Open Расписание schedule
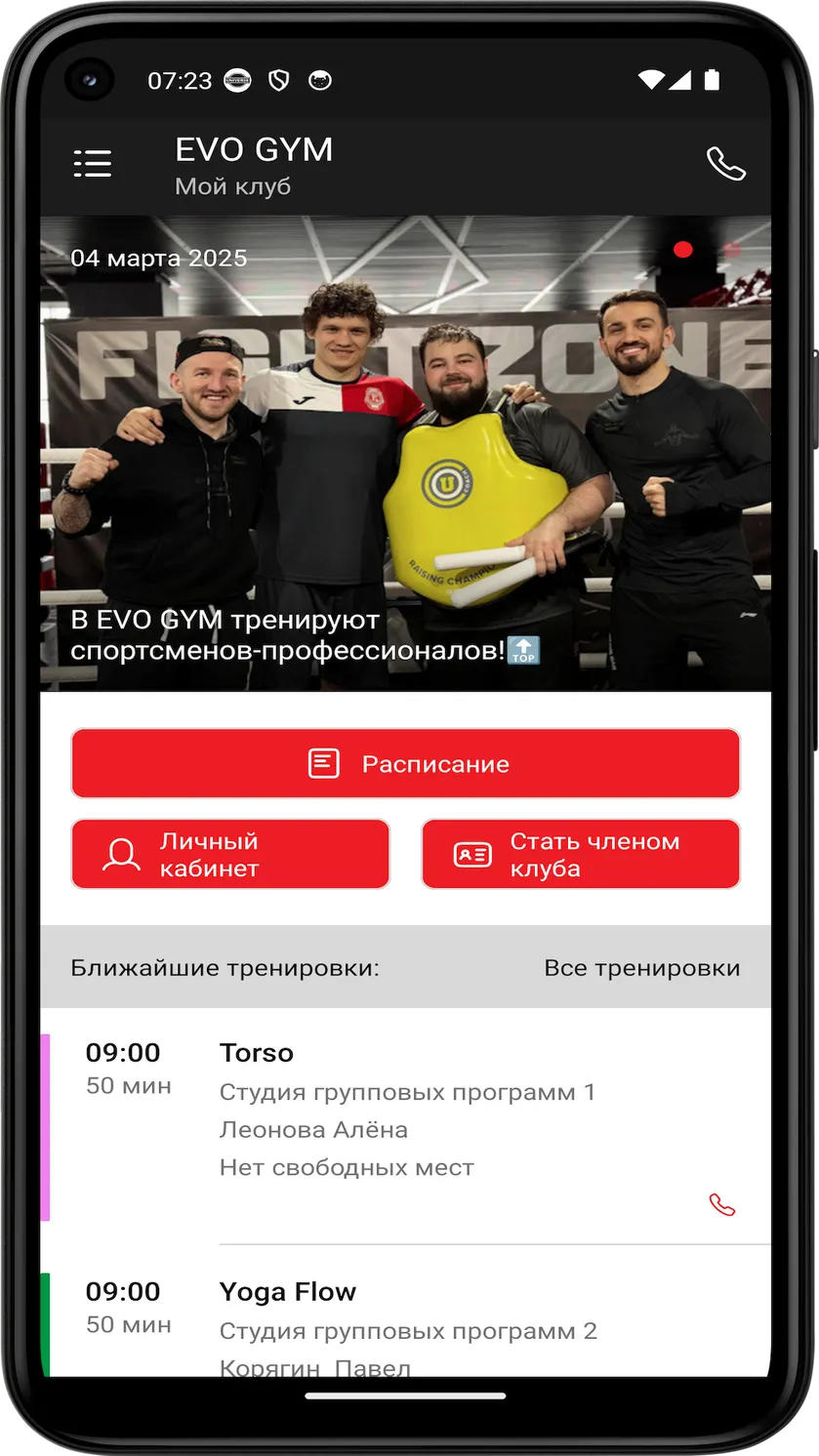The width and height of the screenshot is (819, 1456). [405, 763]
